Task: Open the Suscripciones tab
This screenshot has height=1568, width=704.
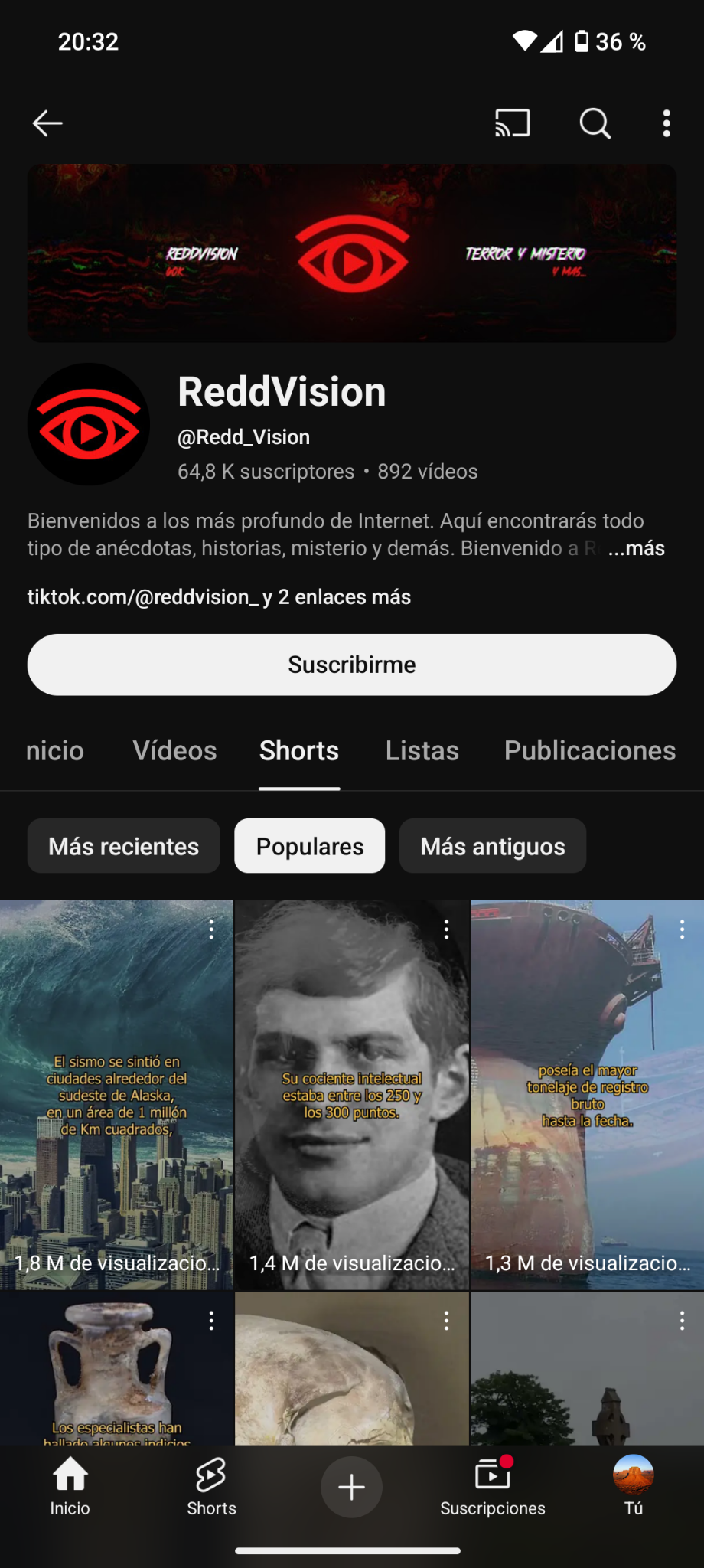Action: point(492,1487)
